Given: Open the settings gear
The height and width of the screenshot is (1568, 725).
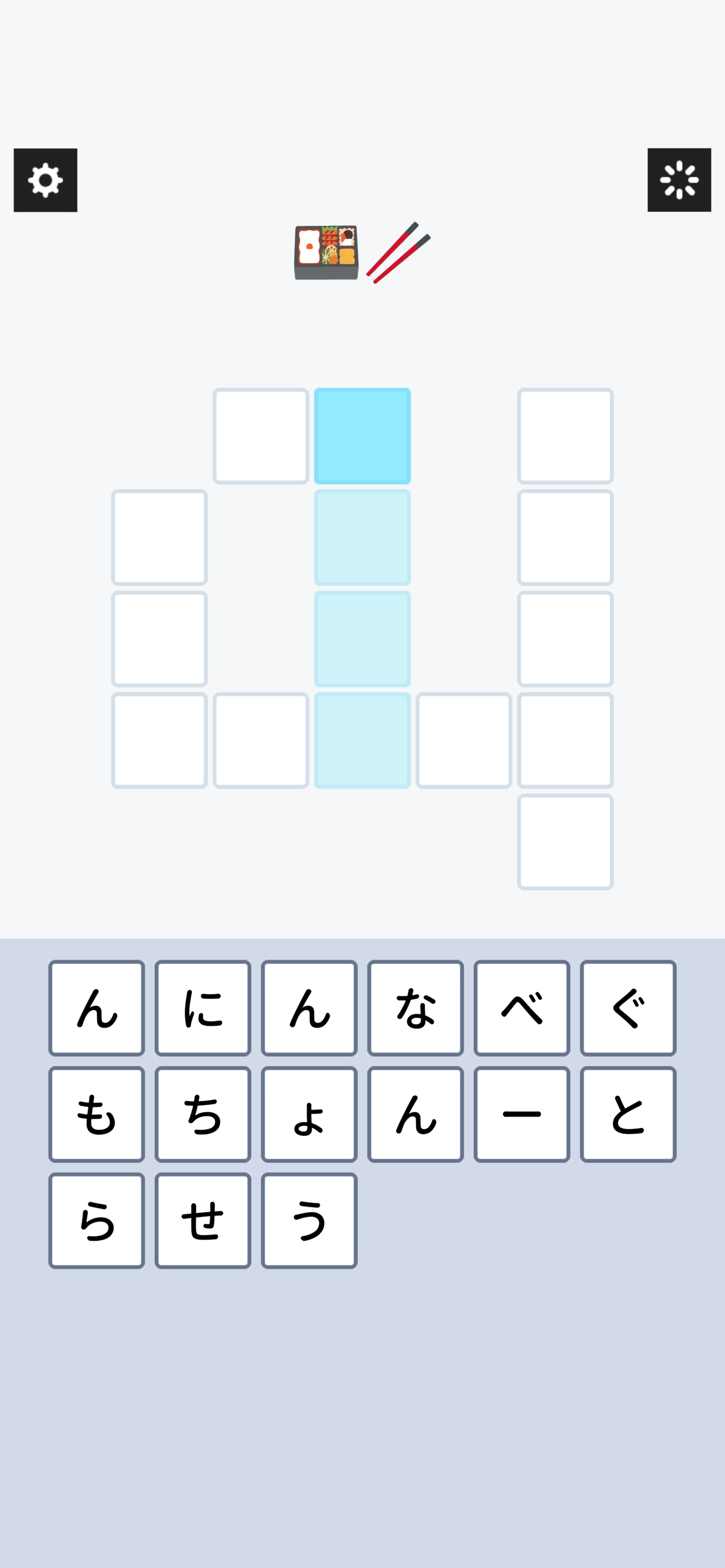Looking at the screenshot, I should click(x=46, y=180).
